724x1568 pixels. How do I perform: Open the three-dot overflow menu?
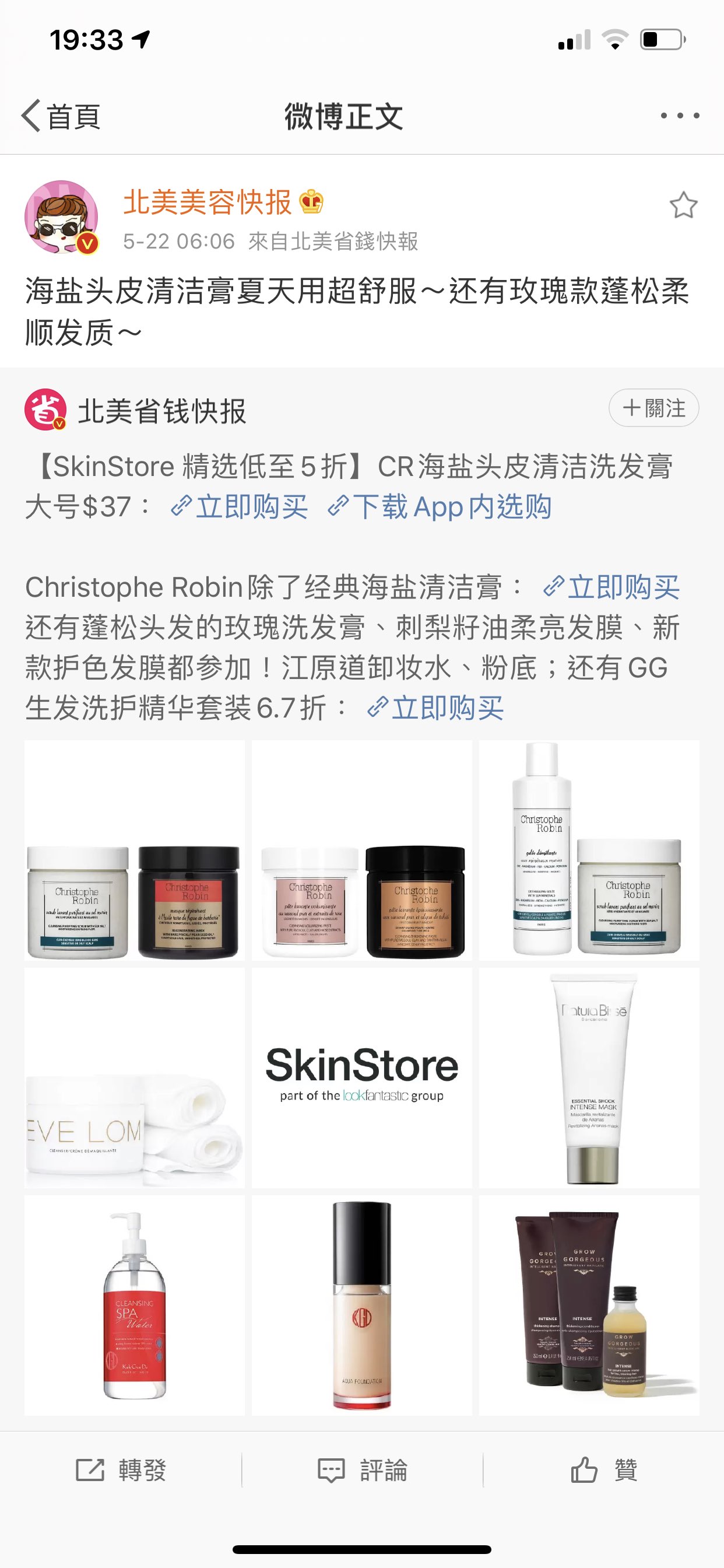click(x=680, y=116)
